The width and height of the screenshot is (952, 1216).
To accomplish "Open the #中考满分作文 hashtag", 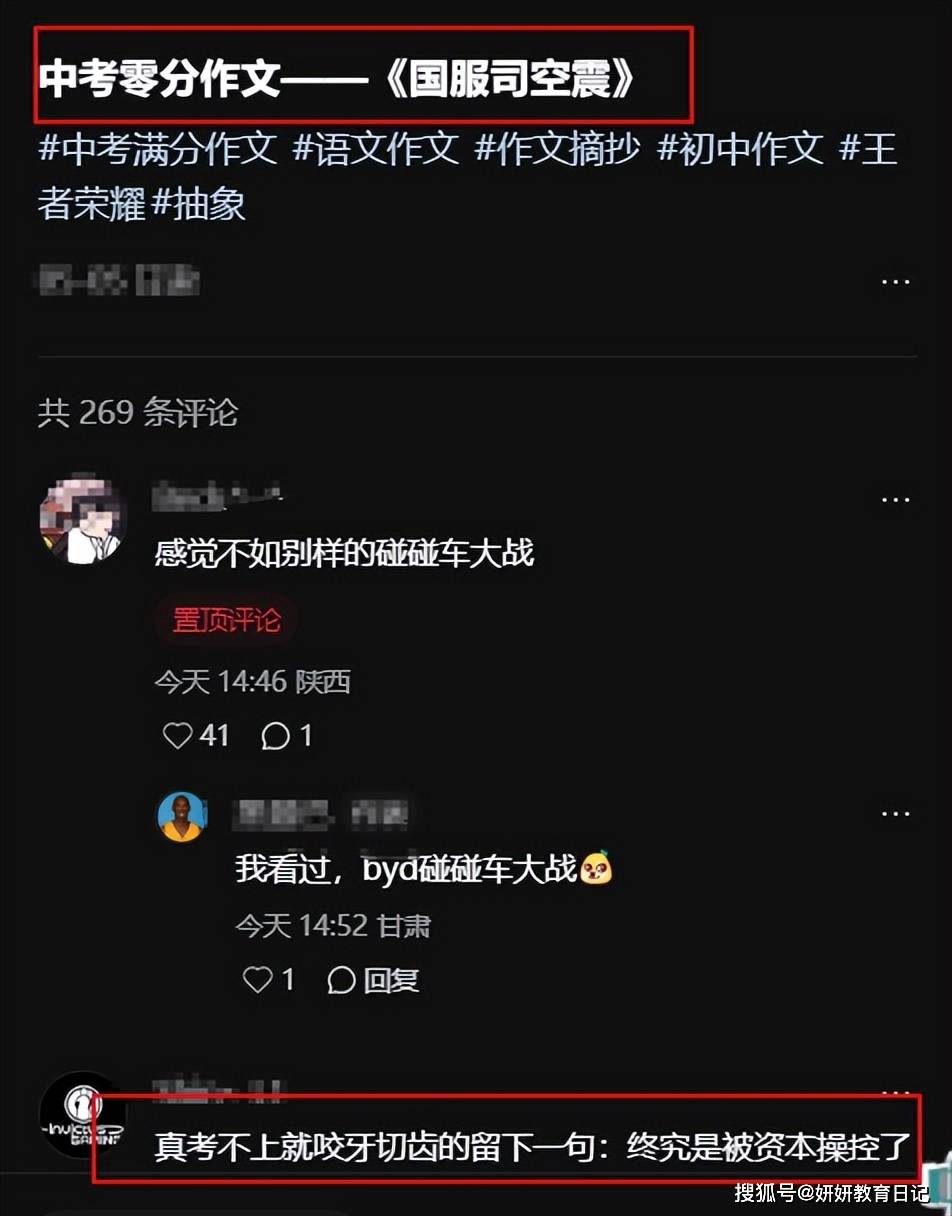I will coord(157,150).
